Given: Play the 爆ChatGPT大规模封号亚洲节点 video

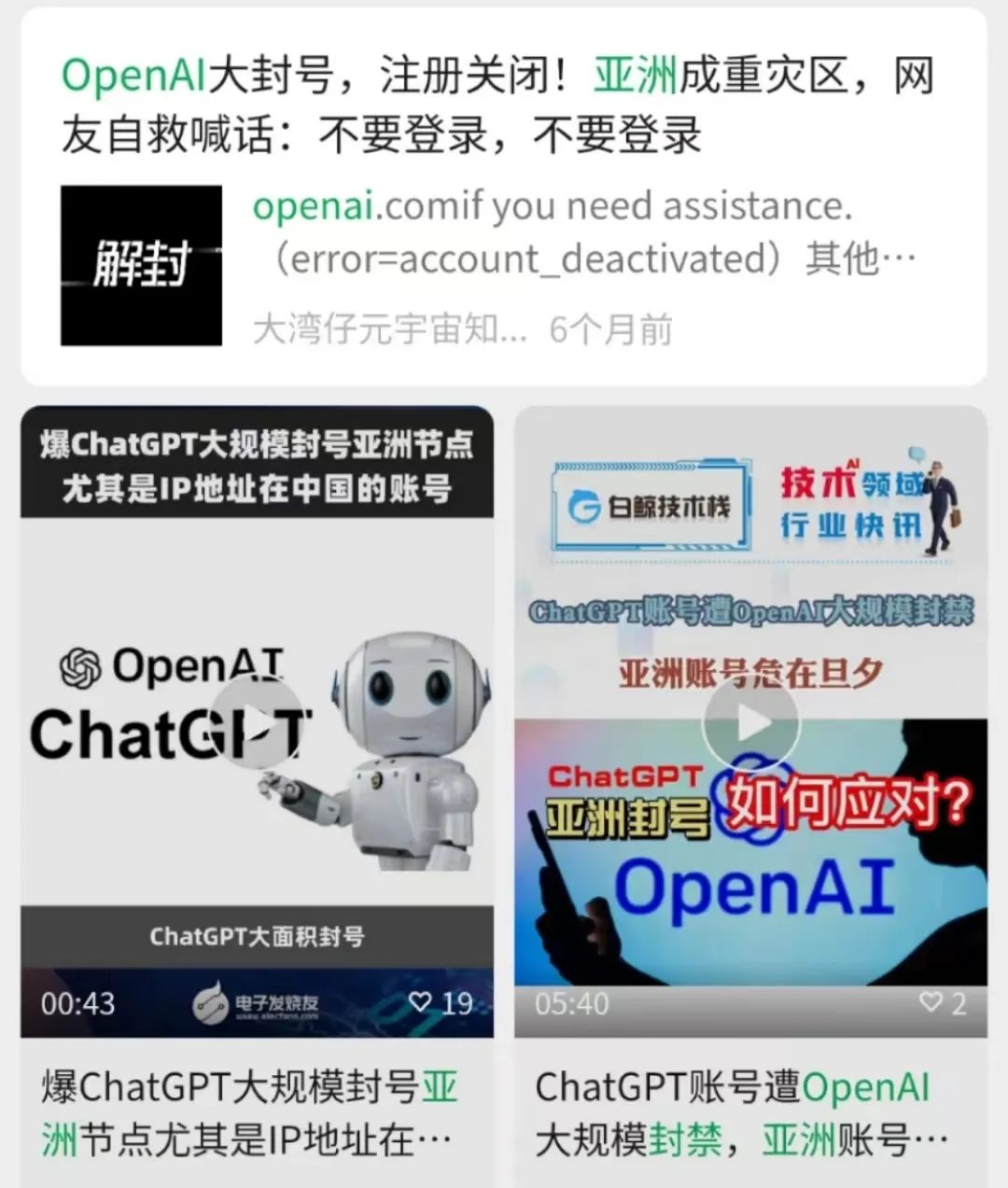Looking at the screenshot, I should 257,722.
